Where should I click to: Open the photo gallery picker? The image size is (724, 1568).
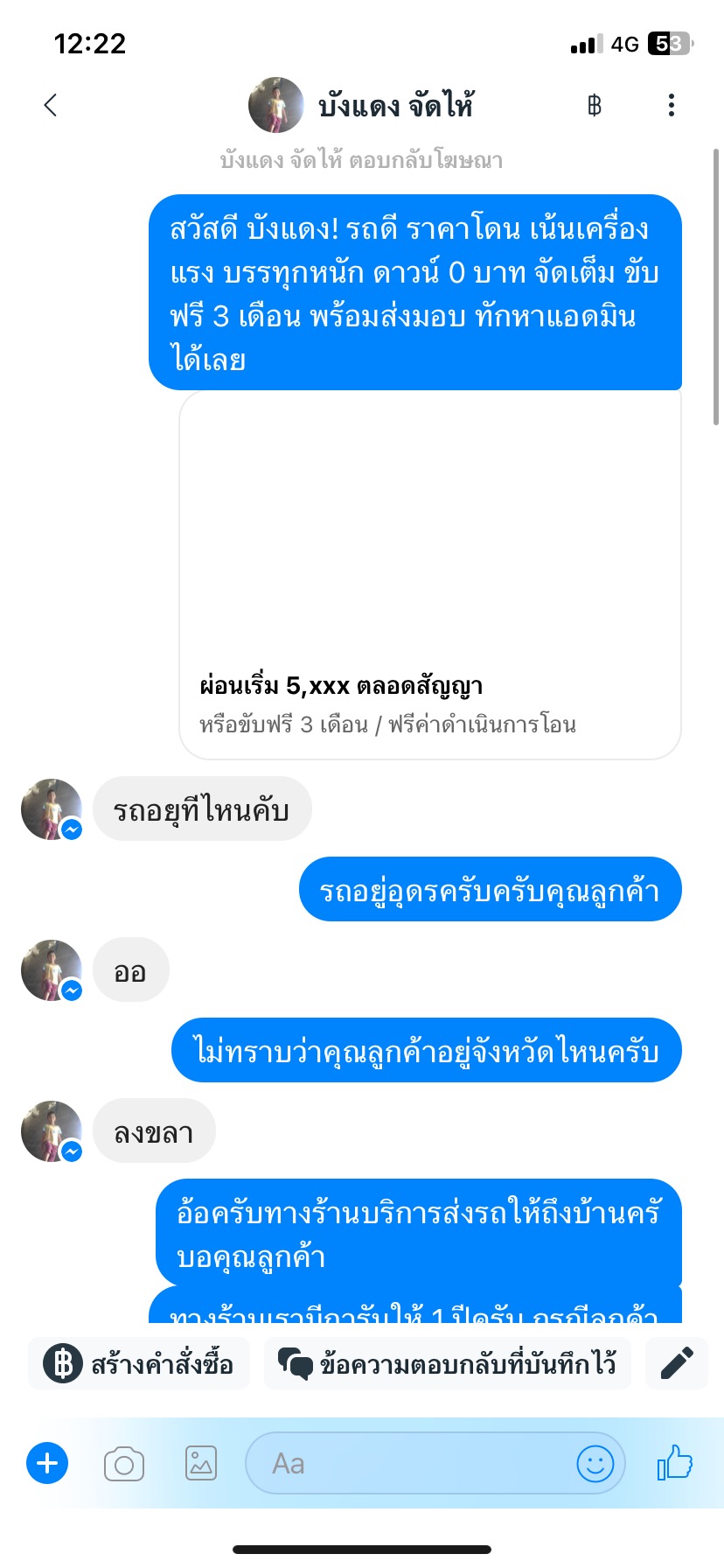[x=201, y=1463]
